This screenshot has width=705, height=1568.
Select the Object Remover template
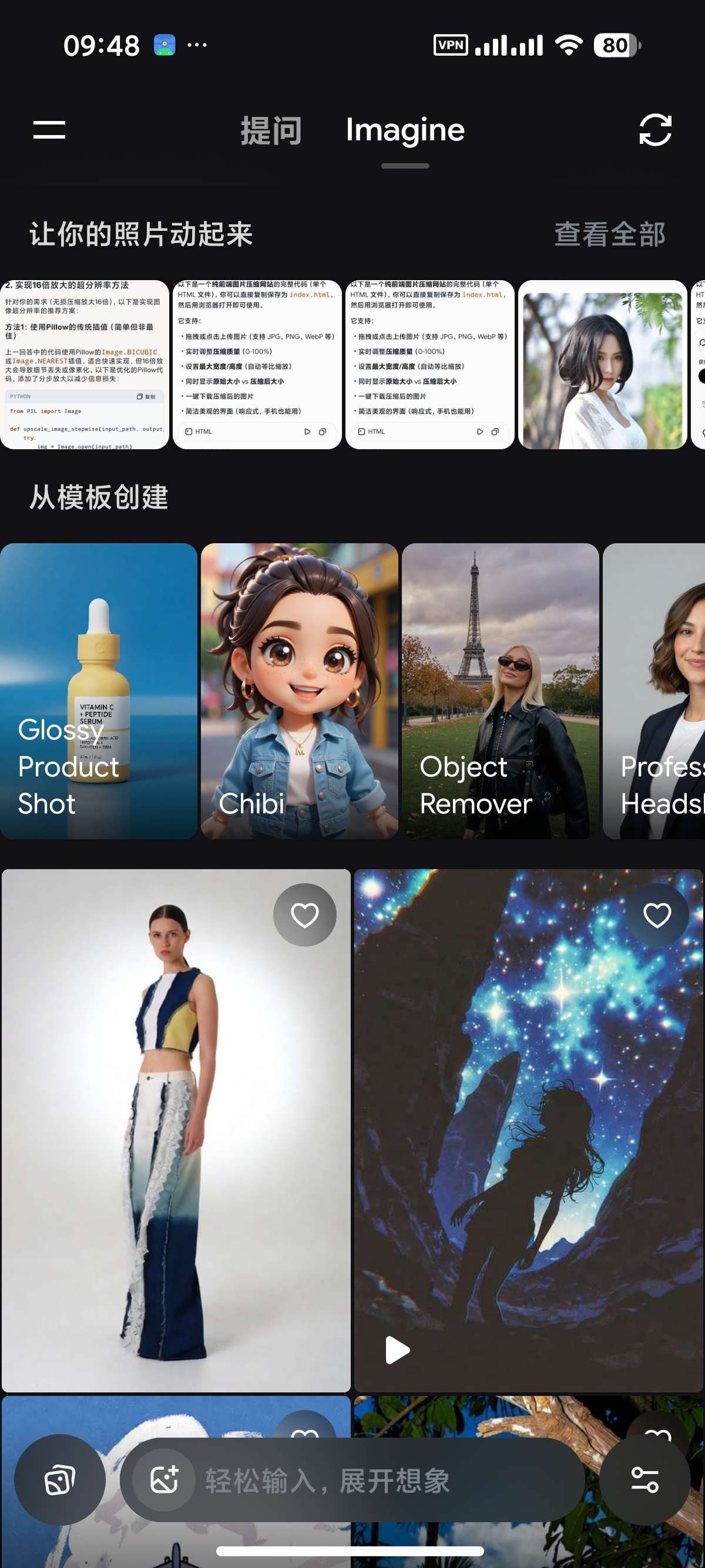501,691
